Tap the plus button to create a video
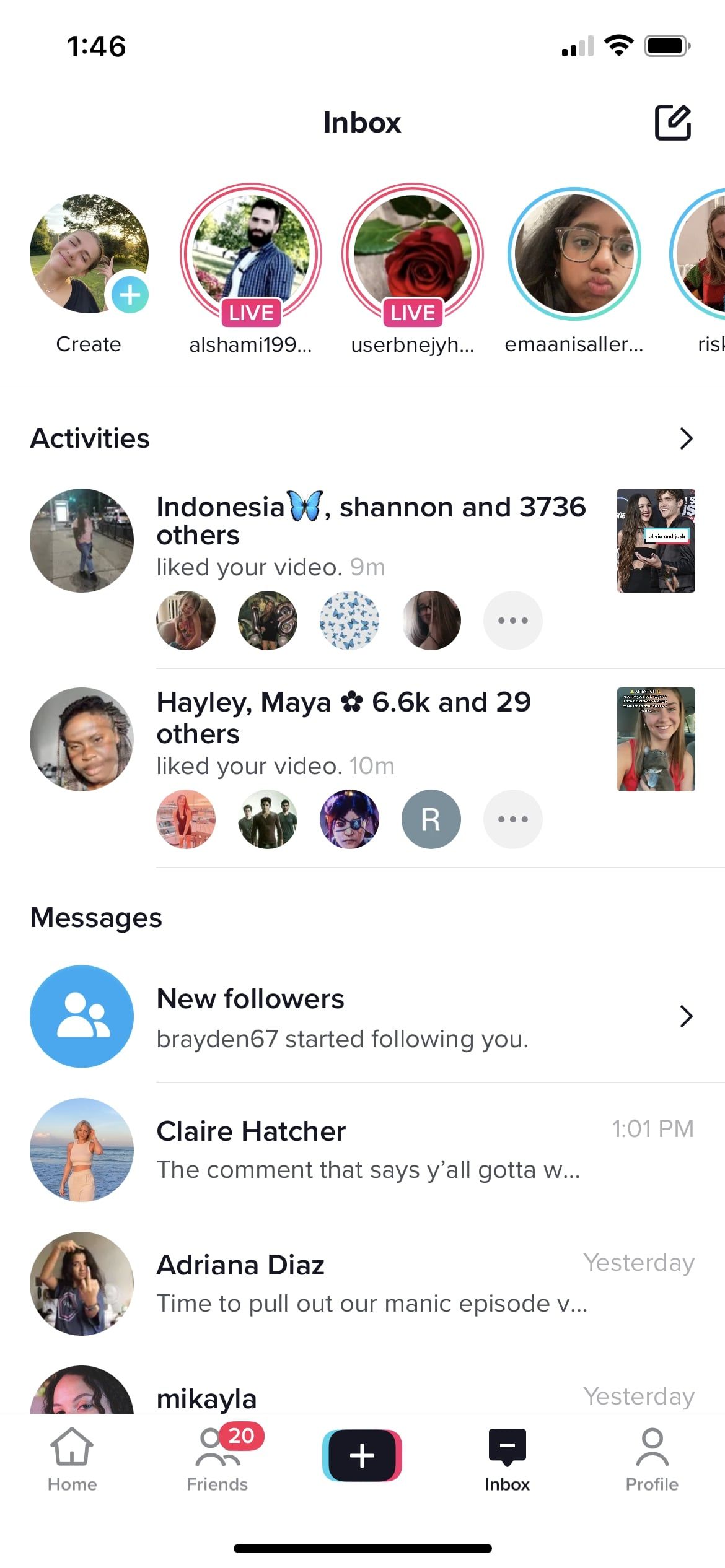The height and width of the screenshot is (1568, 725). pos(362,1455)
